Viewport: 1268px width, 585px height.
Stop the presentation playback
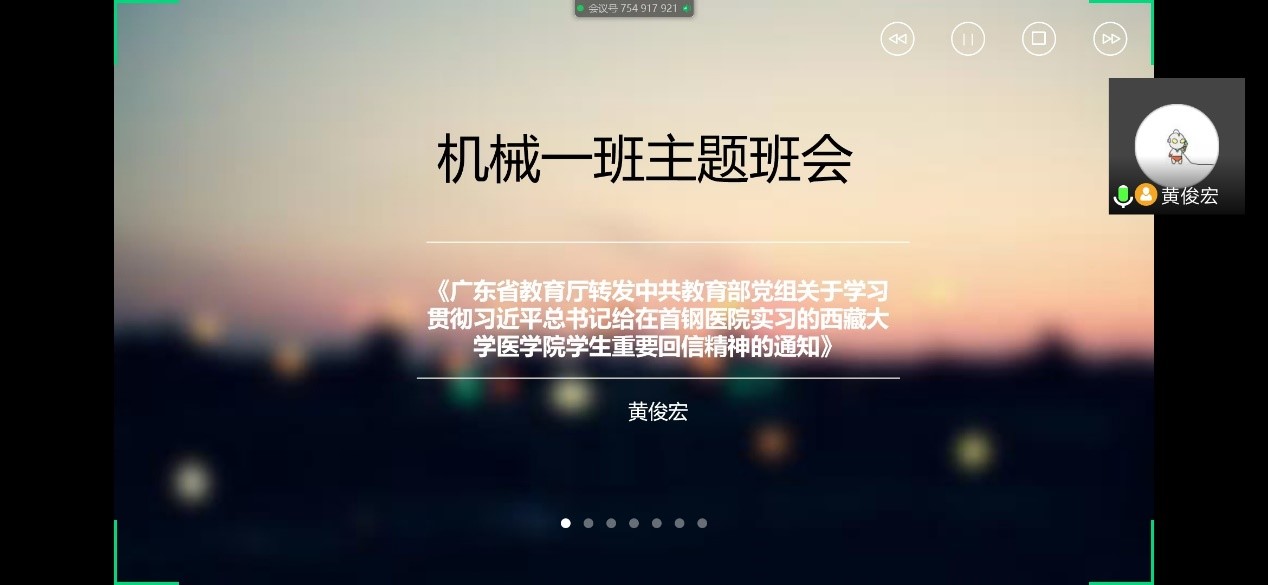1038,39
